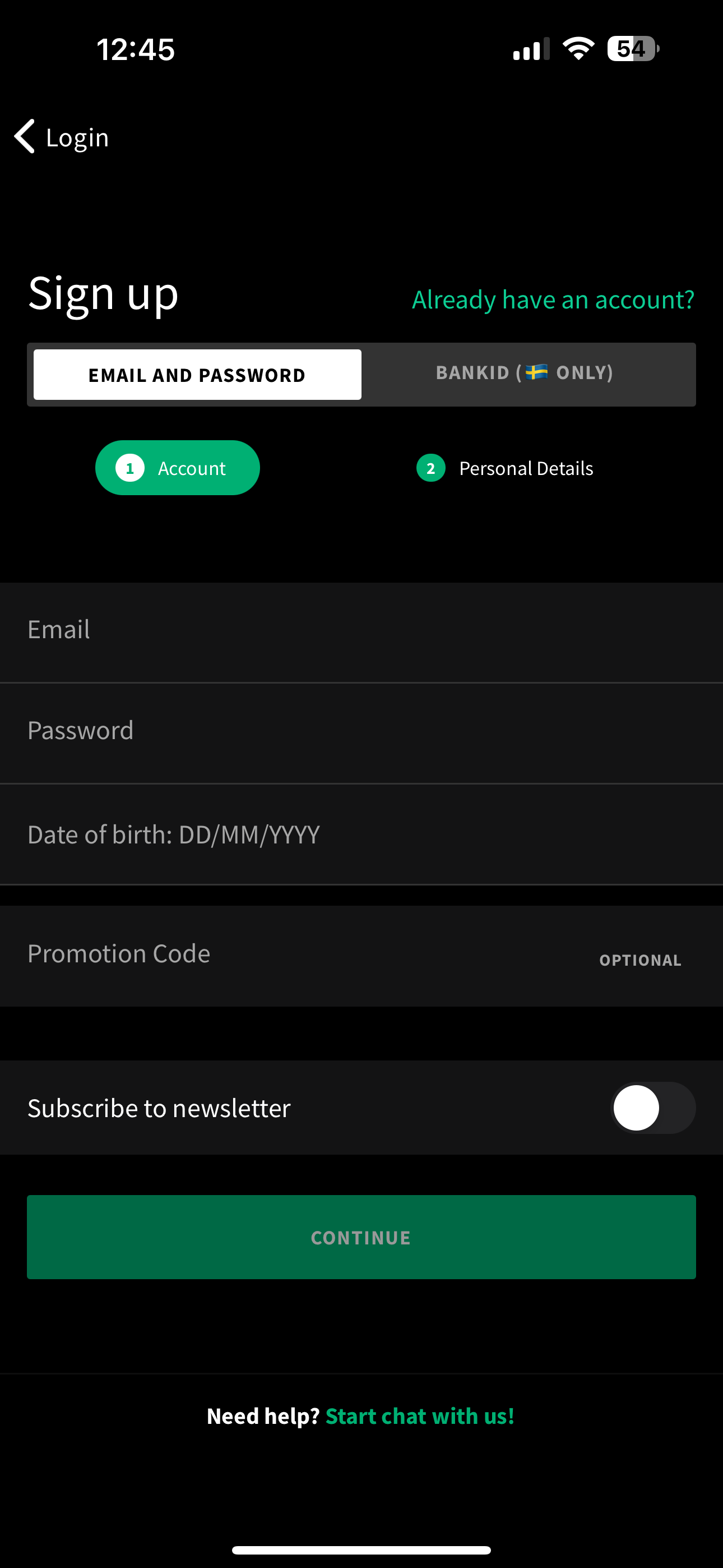Tap the battery indicator showing 54
The height and width of the screenshot is (1568, 723).
[631, 49]
